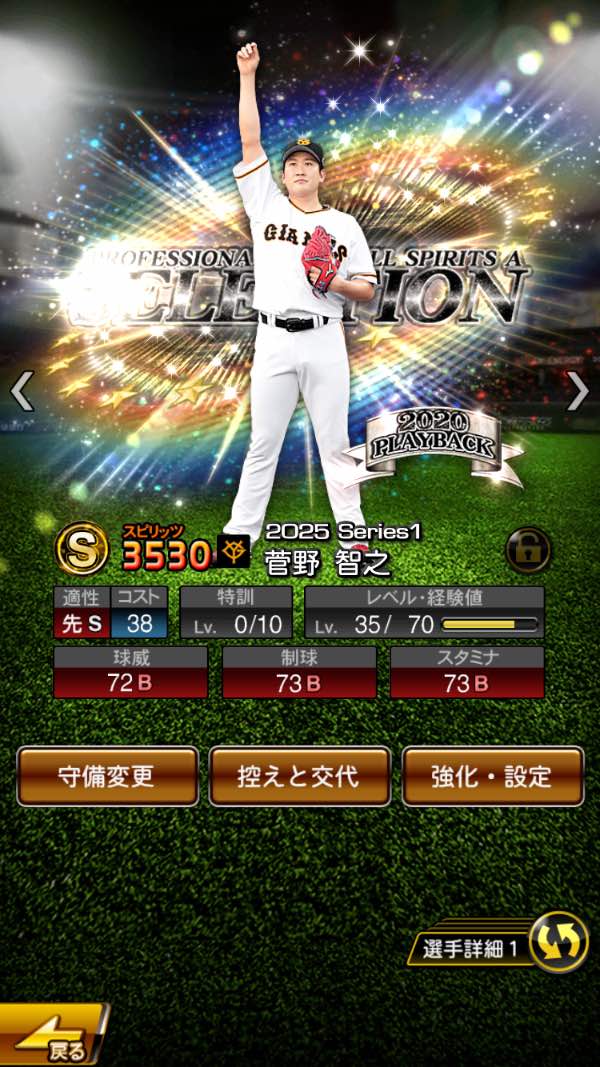Viewport: 600px width, 1067px height.
Task: Tap 控えと交代 to swap with reserve
Action: tap(299, 776)
